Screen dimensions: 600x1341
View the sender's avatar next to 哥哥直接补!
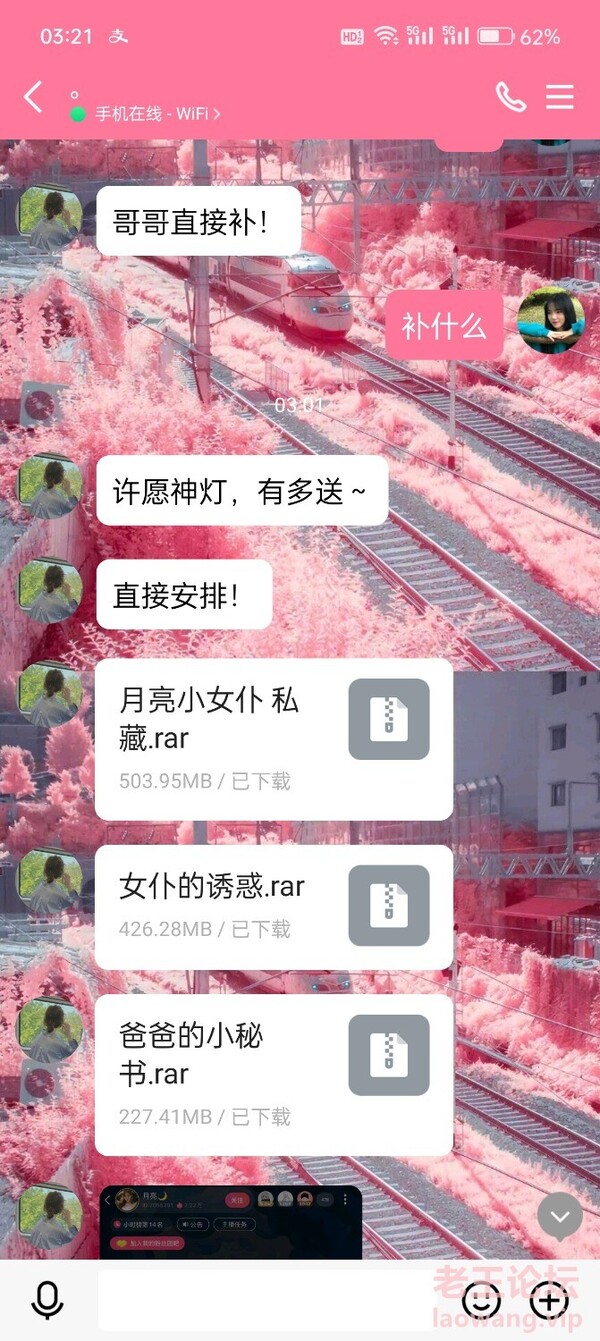point(50,219)
